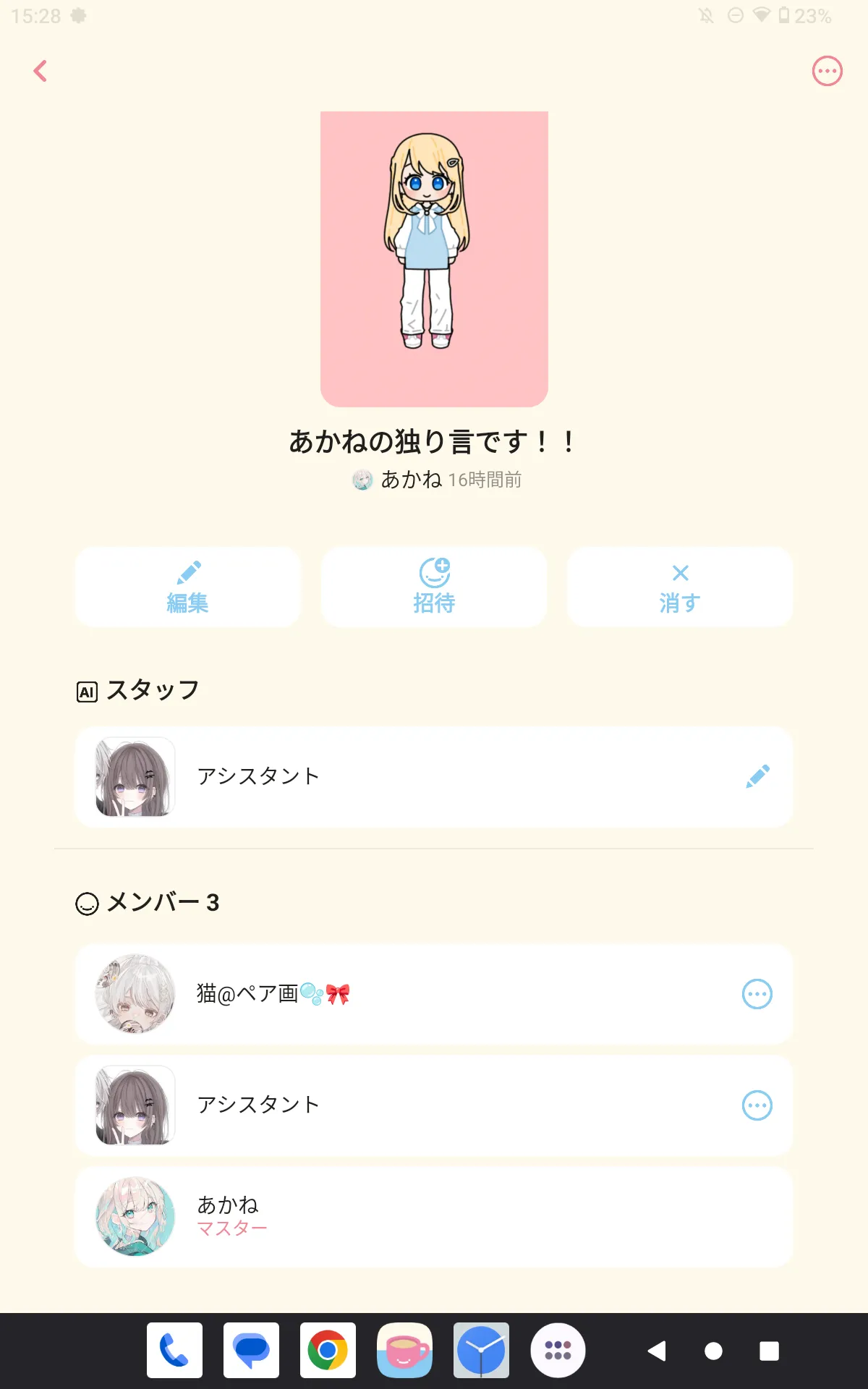The height and width of the screenshot is (1389, 868).
Task: Open the room's cover image
Action: point(434,259)
